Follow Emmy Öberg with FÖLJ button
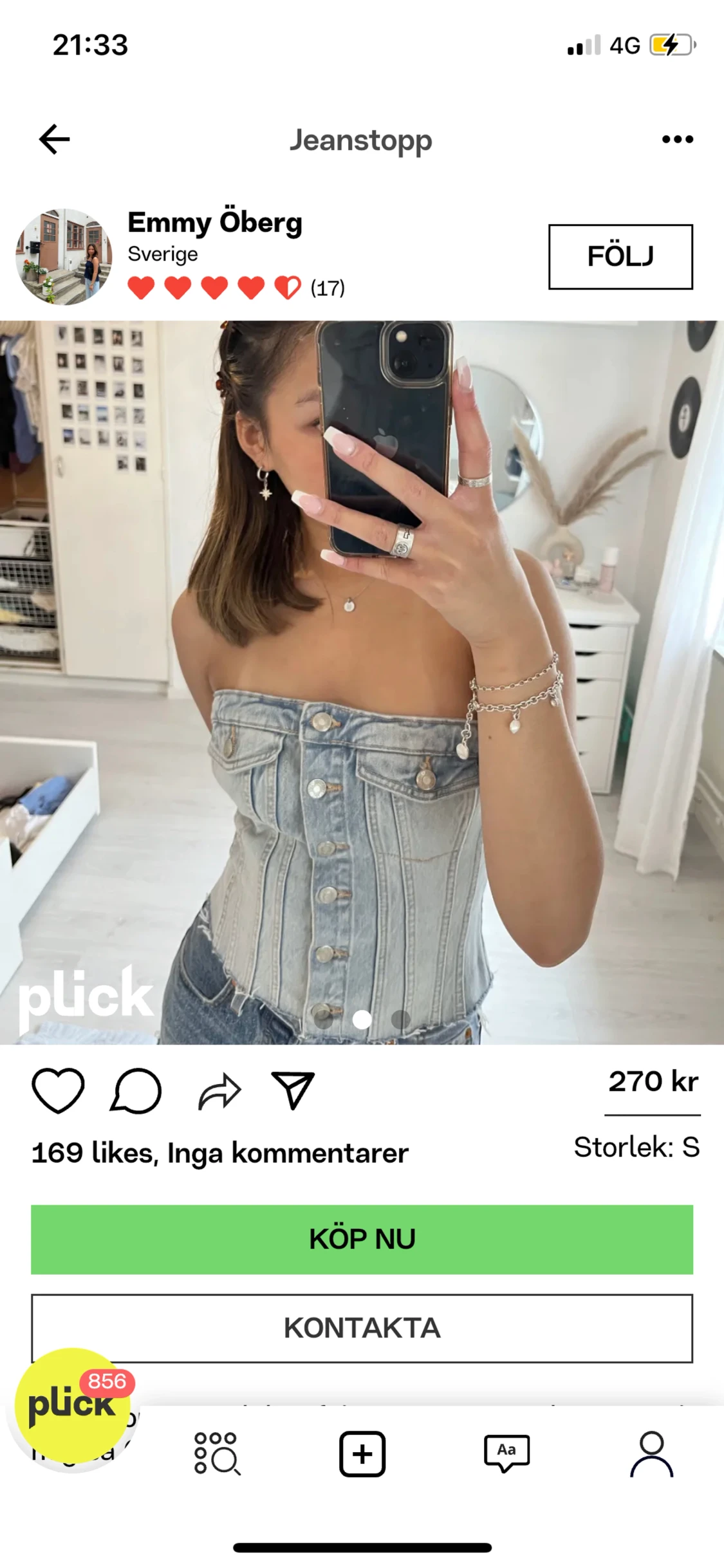The image size is (724, 1568). (x=620, y=256)
